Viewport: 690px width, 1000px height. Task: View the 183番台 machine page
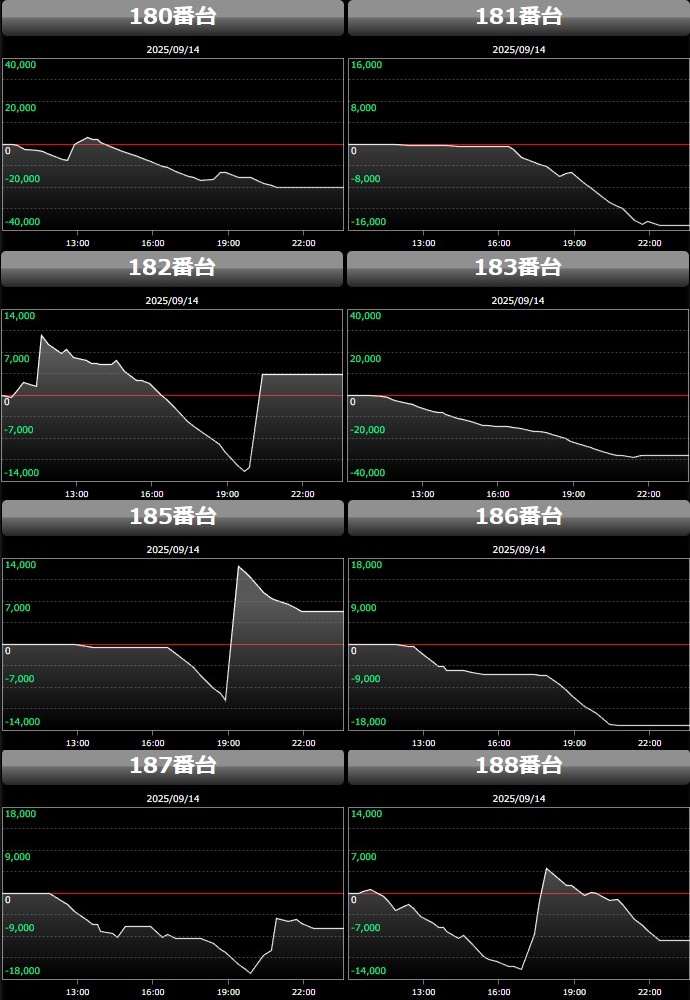click(x=518, y=267)
